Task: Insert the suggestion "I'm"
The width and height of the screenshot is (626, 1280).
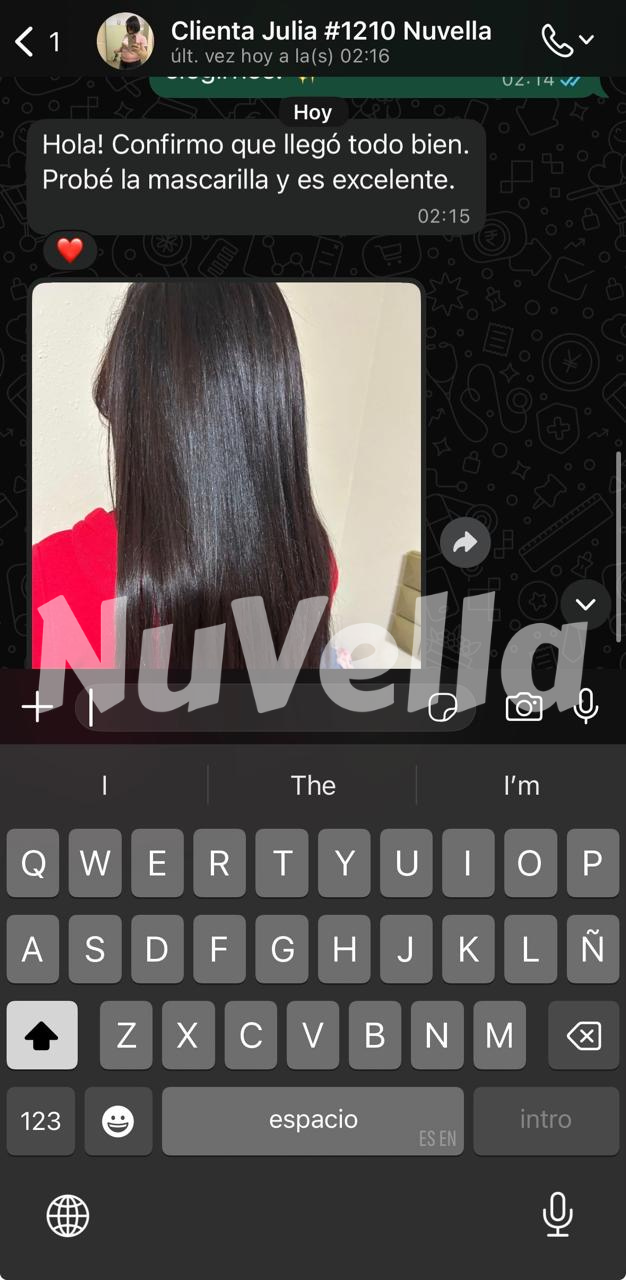Action: point(521,786)
